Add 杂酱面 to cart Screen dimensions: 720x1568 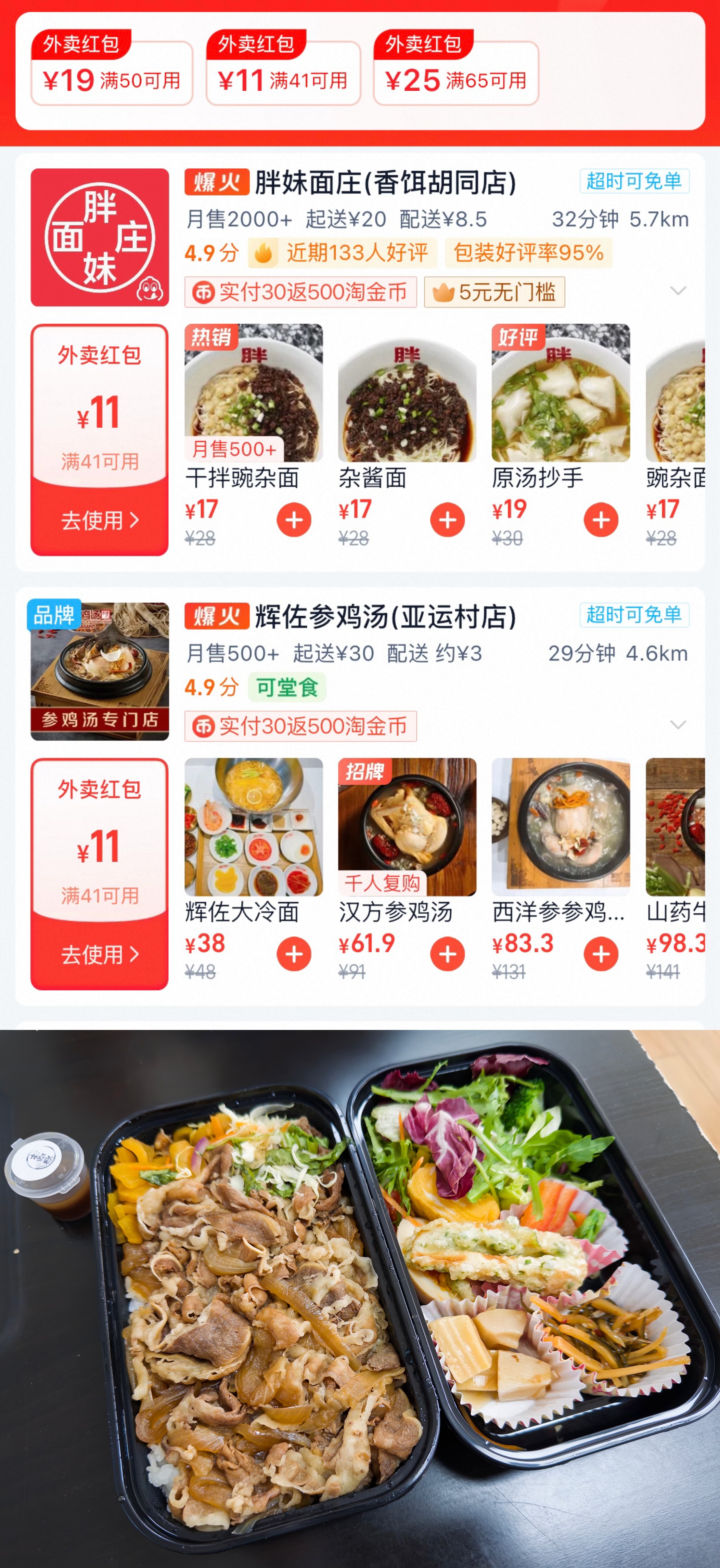pyautogui.click(x=448, y=520)
